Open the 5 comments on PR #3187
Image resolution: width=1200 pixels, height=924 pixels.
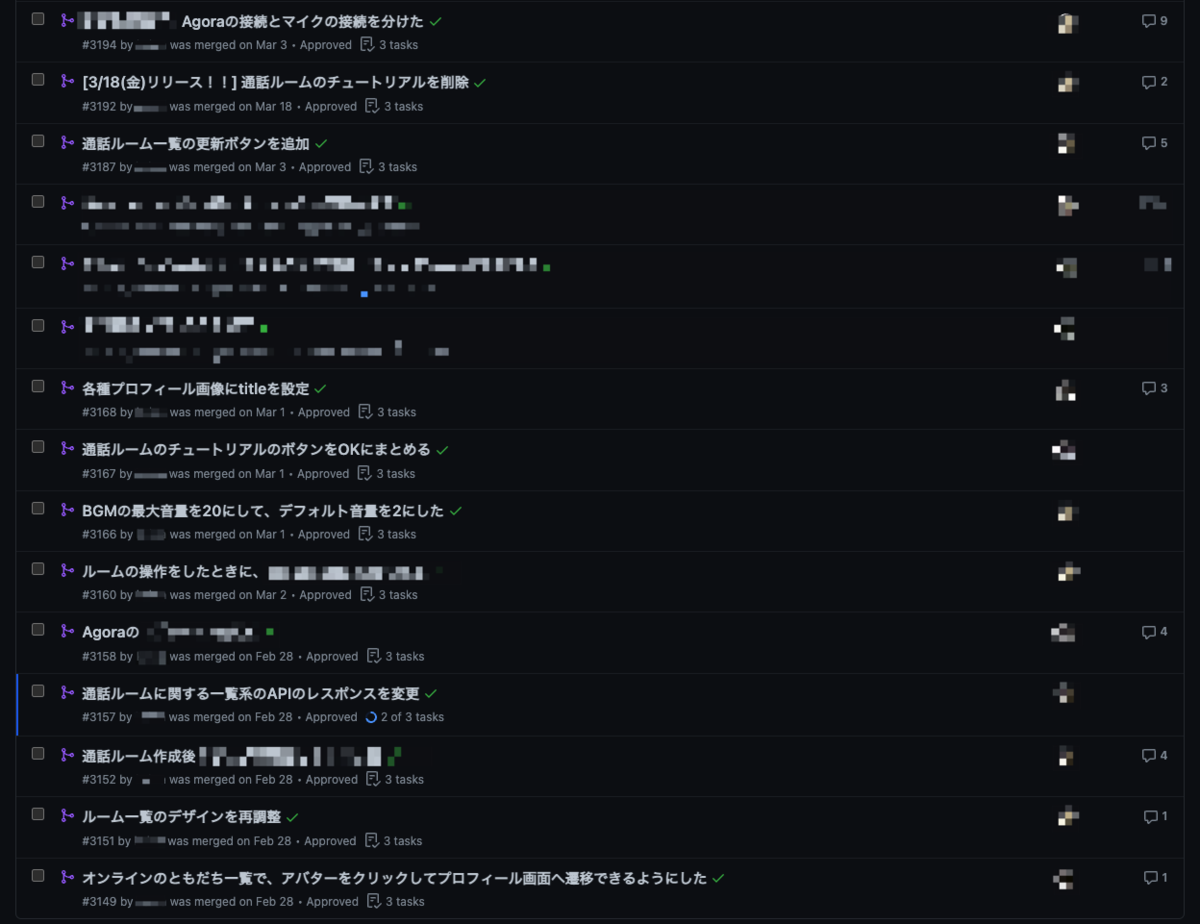point(1154,143)
